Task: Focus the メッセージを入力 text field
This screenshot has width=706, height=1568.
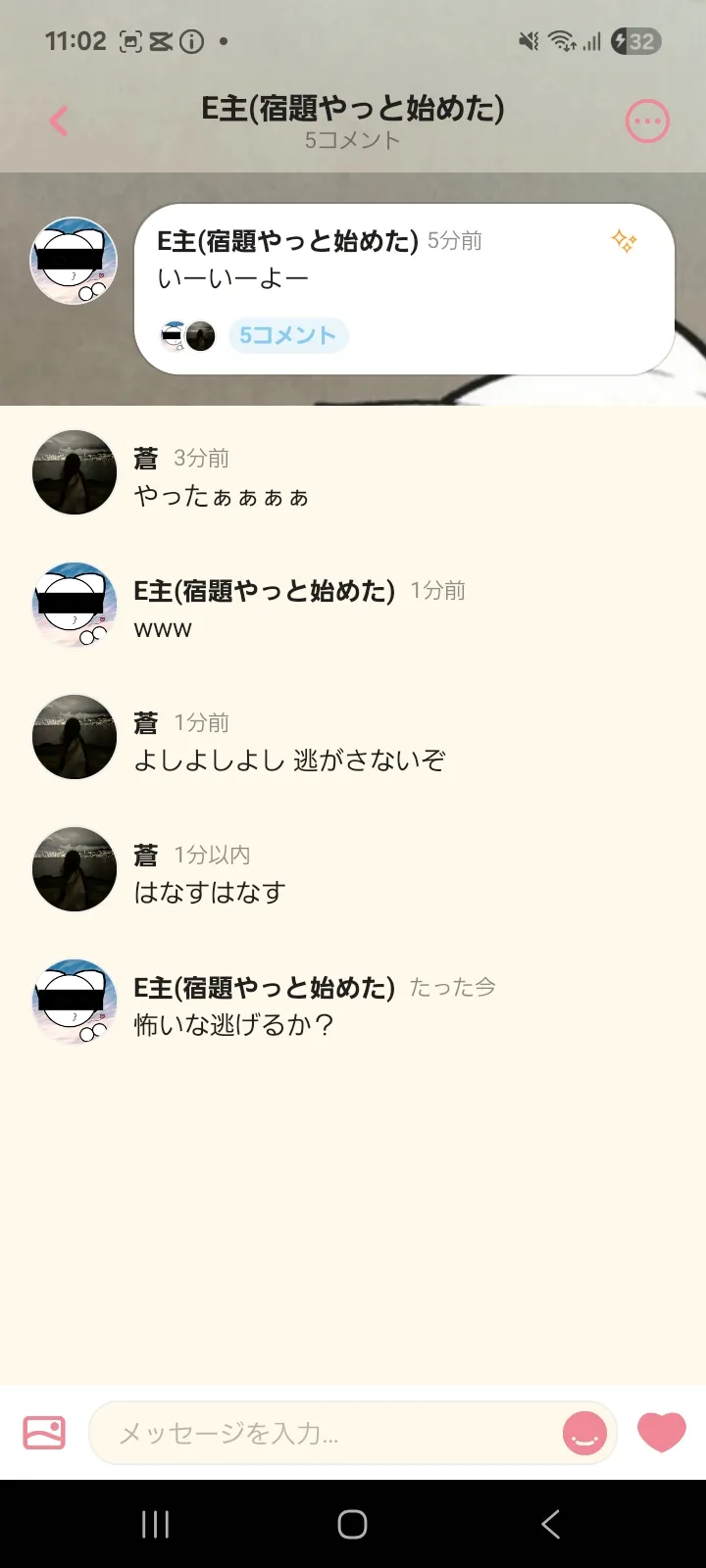Action: (324, 1434)
